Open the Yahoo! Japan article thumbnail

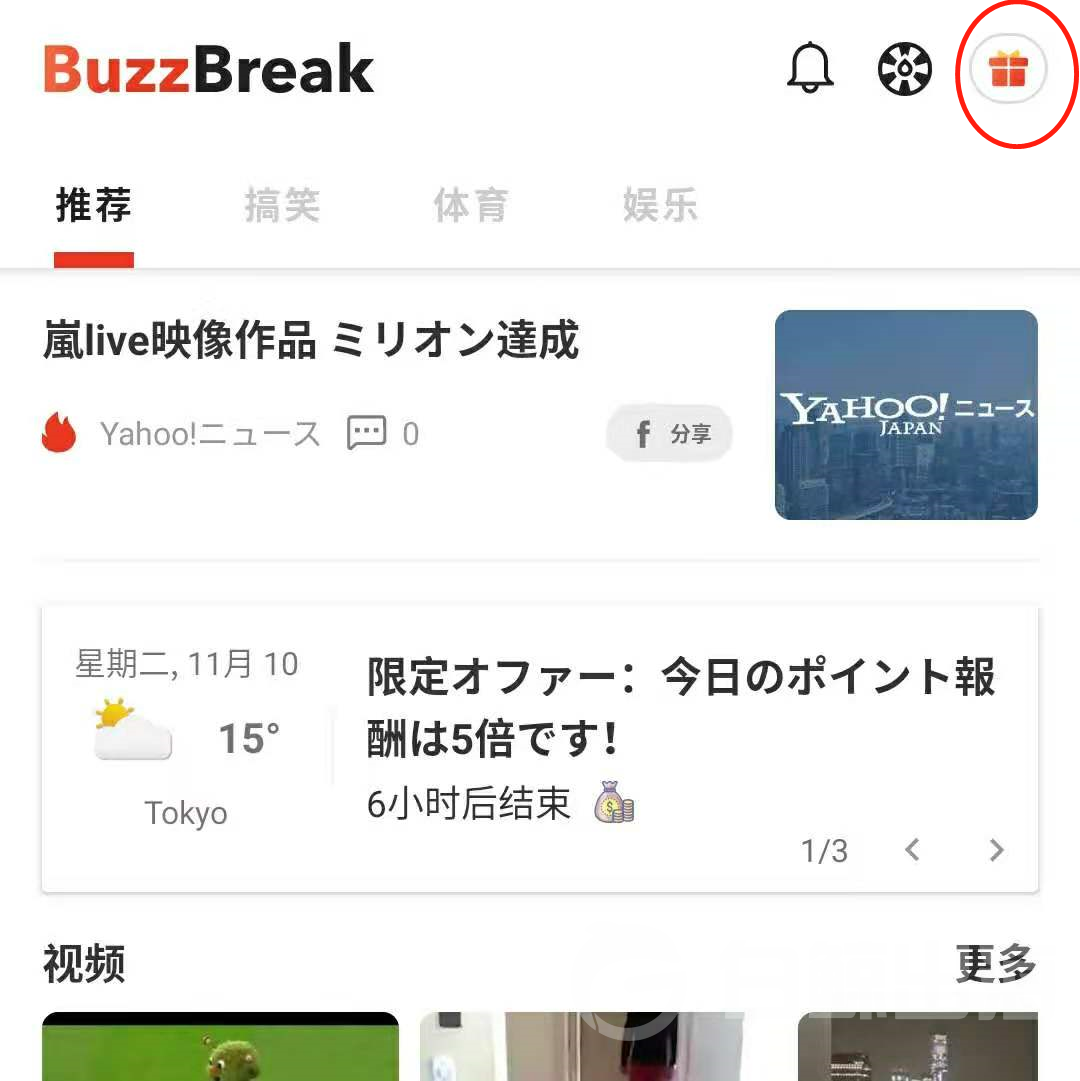pyautogui.click(x=906, y=415)
